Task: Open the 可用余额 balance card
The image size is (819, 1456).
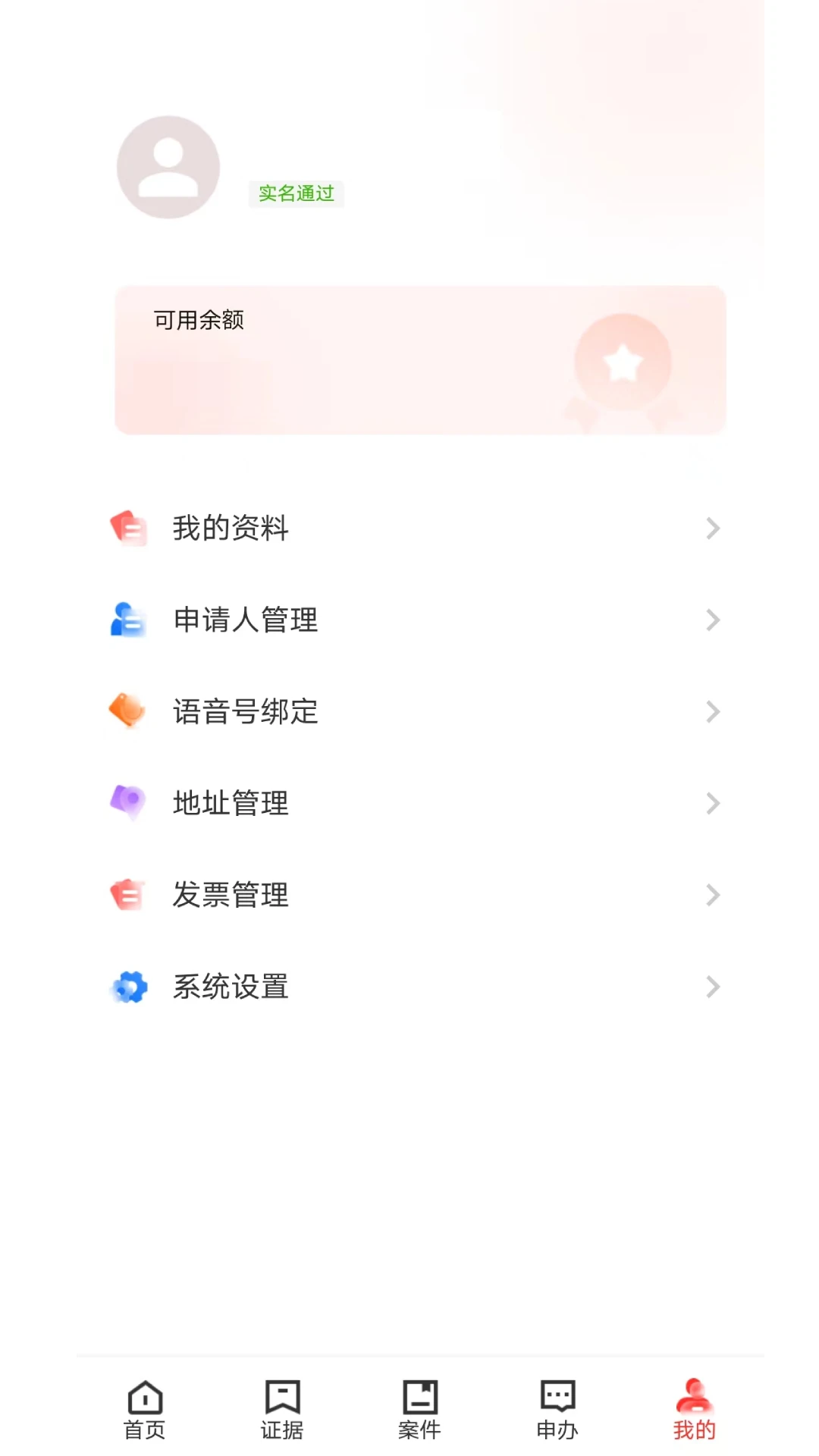Action: click(419, 359)
